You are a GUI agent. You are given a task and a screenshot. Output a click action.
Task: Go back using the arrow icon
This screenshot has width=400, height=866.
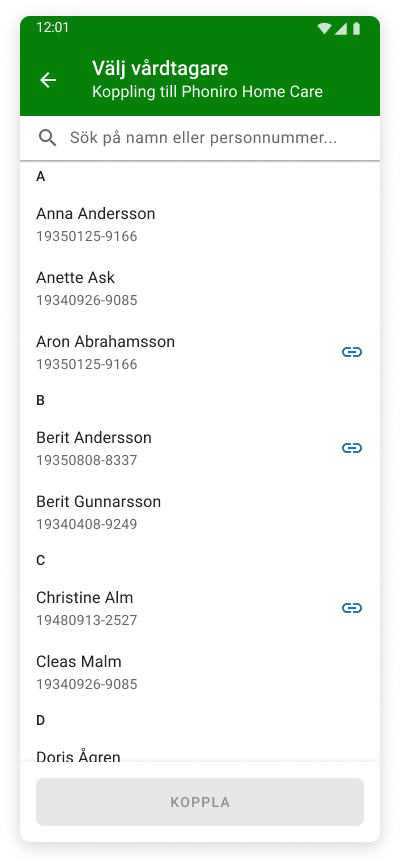(x=48, y=80)
